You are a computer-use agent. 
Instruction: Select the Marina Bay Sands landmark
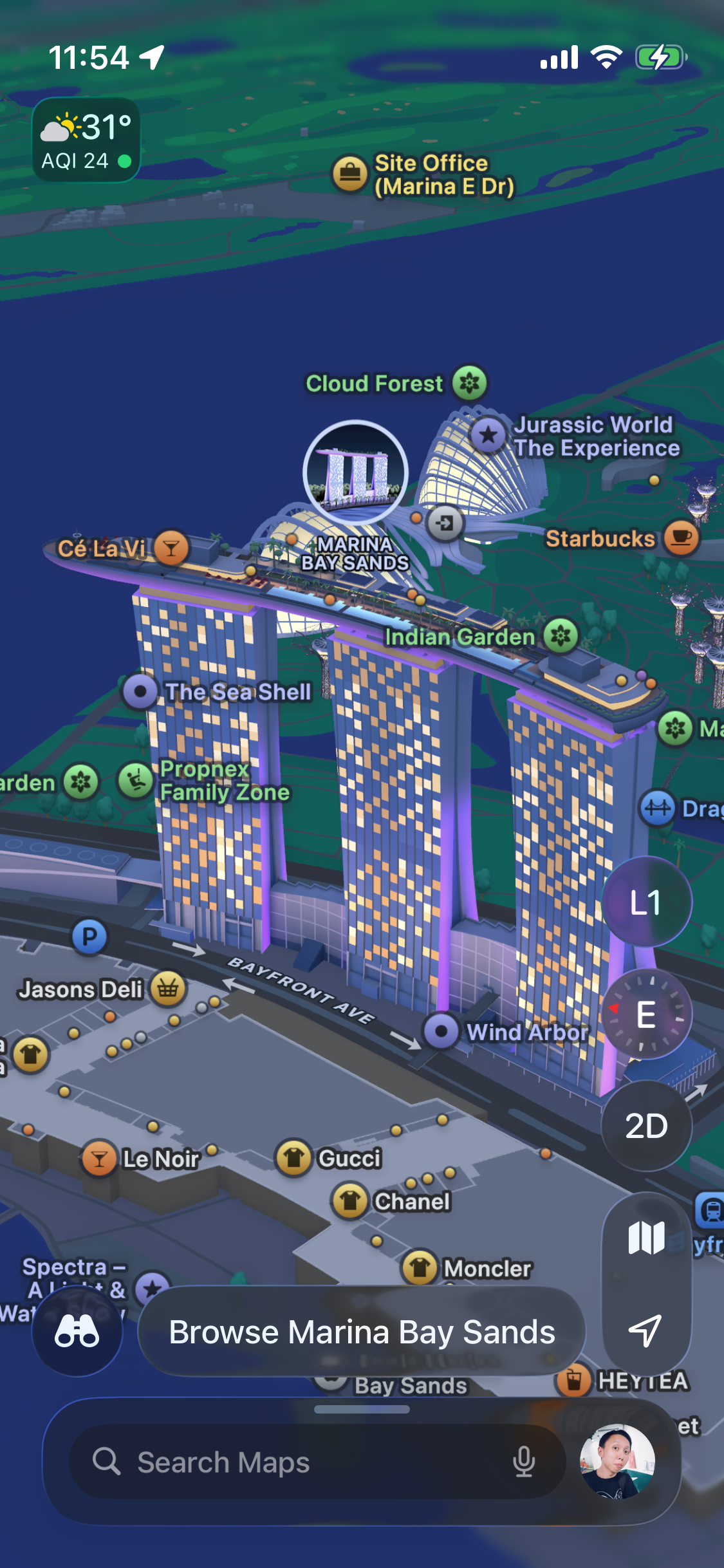355,474
